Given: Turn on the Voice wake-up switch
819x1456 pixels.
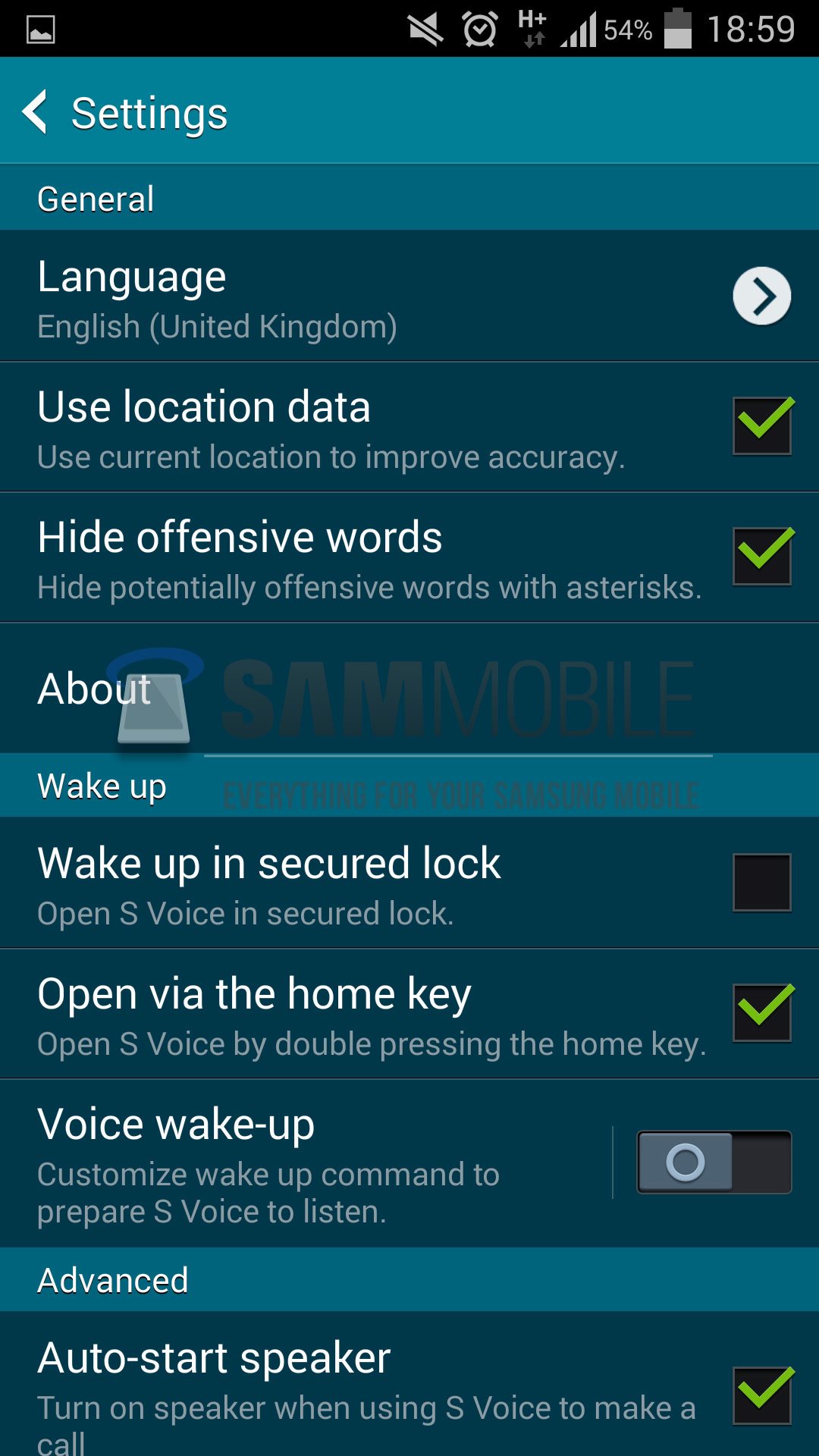Looking at the screenshot, I should point(714,1162).
